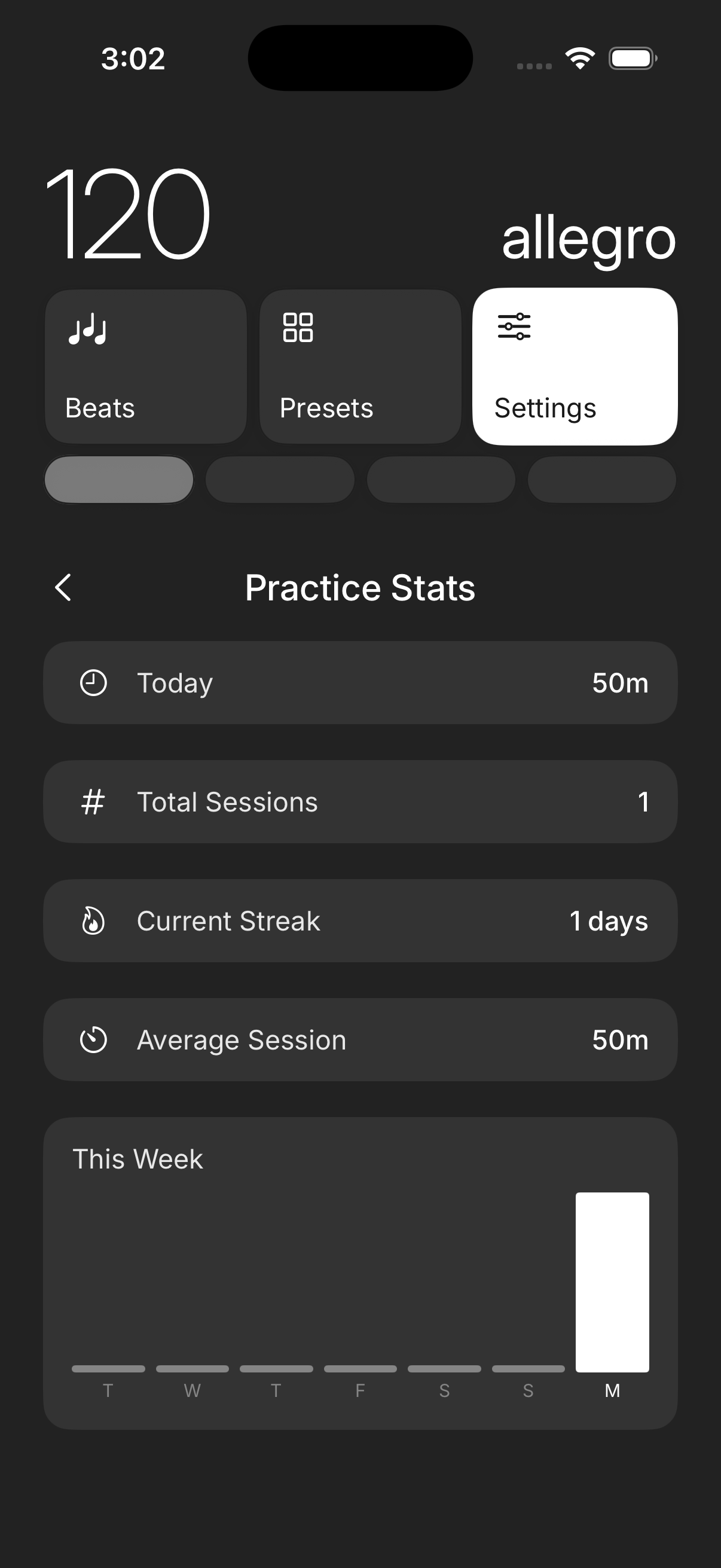Viewport: 721px width, 1568px height.
Task: Open the Today practice stat row
Action: pos(360,682)
